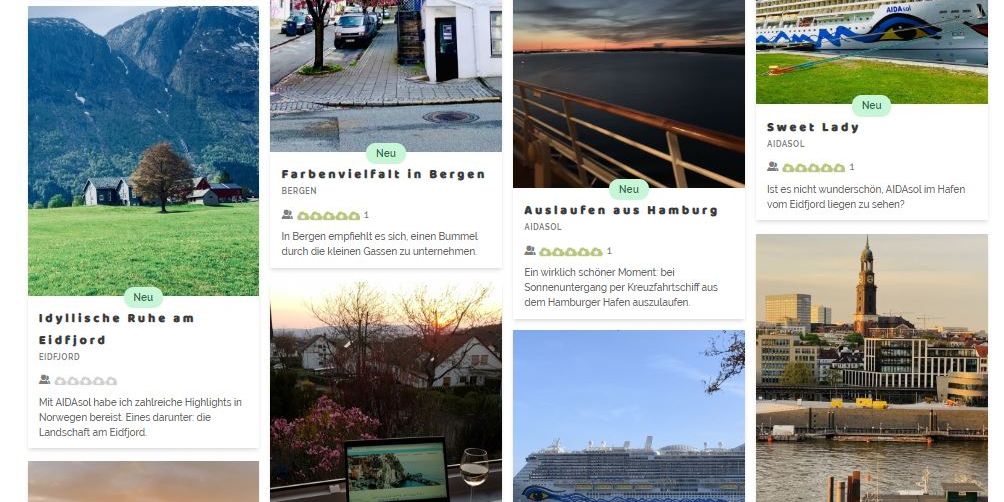1004x502 pixels.
Task: Open the Farbenvielfalt in Bergen card
Action: [383, 174]
